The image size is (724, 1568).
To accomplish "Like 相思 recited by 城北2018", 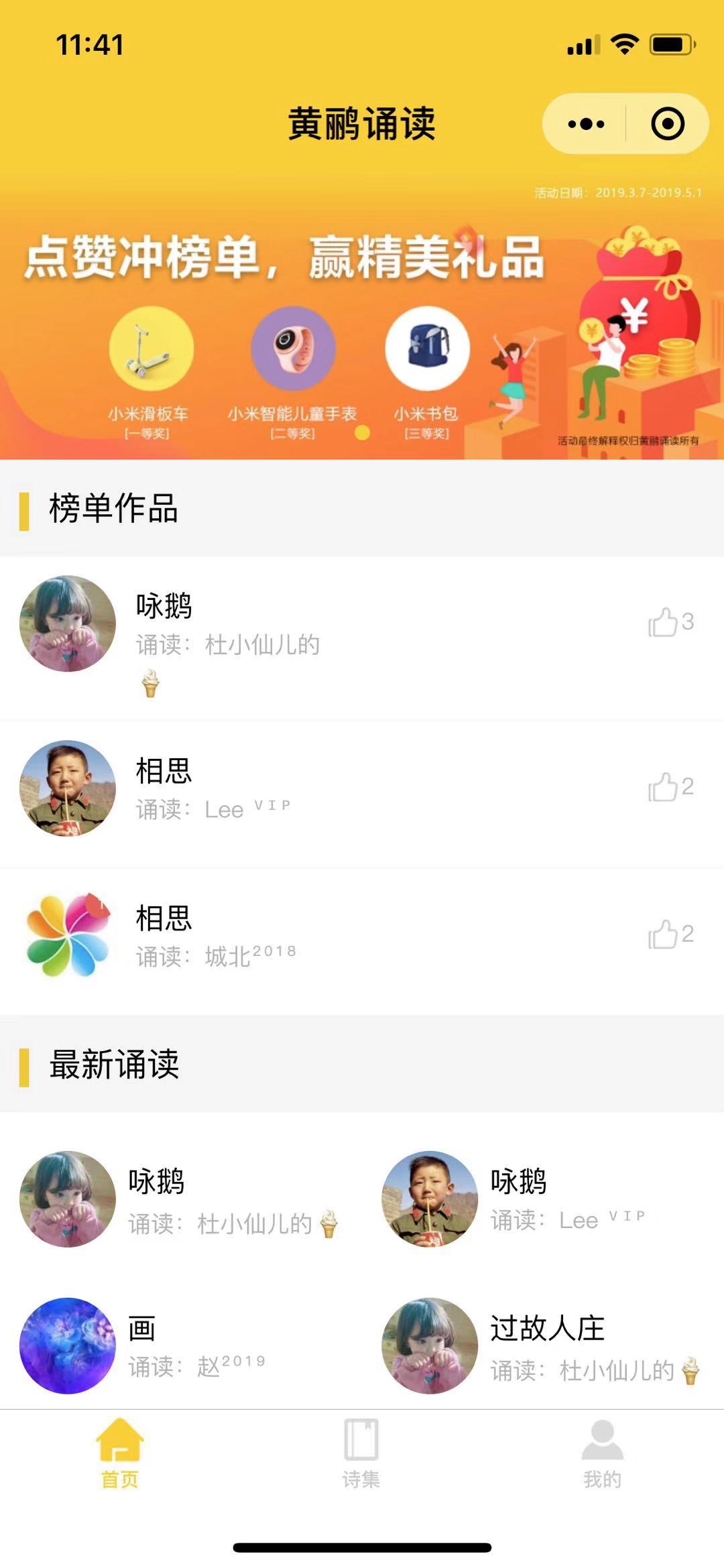I will click(670, 934).
